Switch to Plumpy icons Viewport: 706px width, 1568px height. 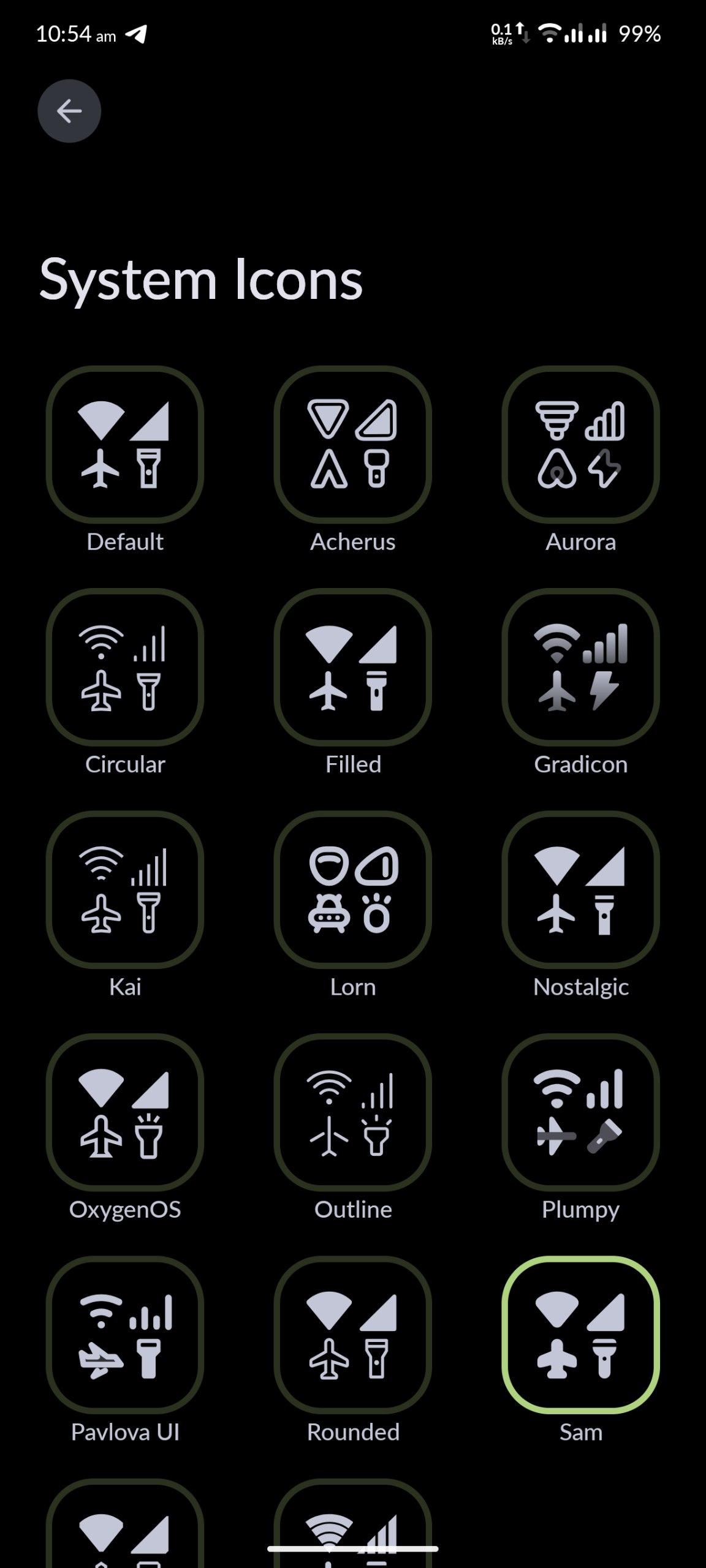580,1112
